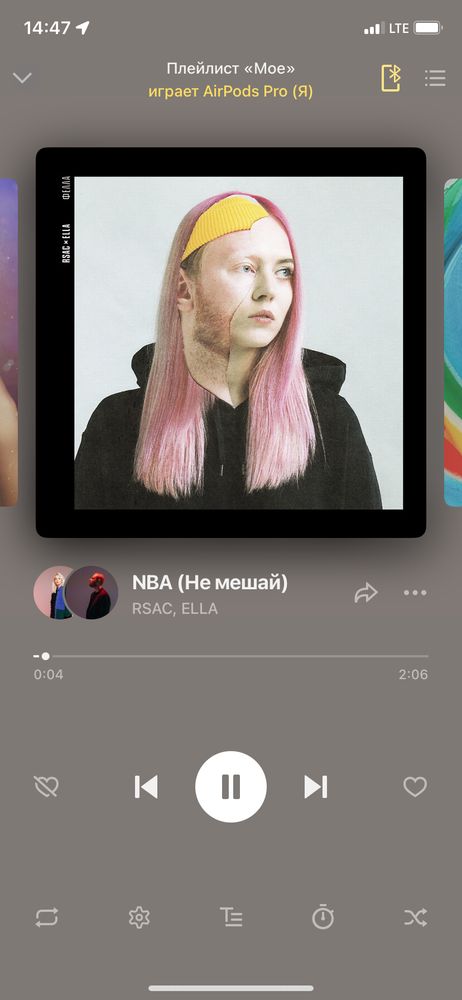Show the song lyrics
The height and width of the screenshot is (1000, 462).
(x=231, y=918)
